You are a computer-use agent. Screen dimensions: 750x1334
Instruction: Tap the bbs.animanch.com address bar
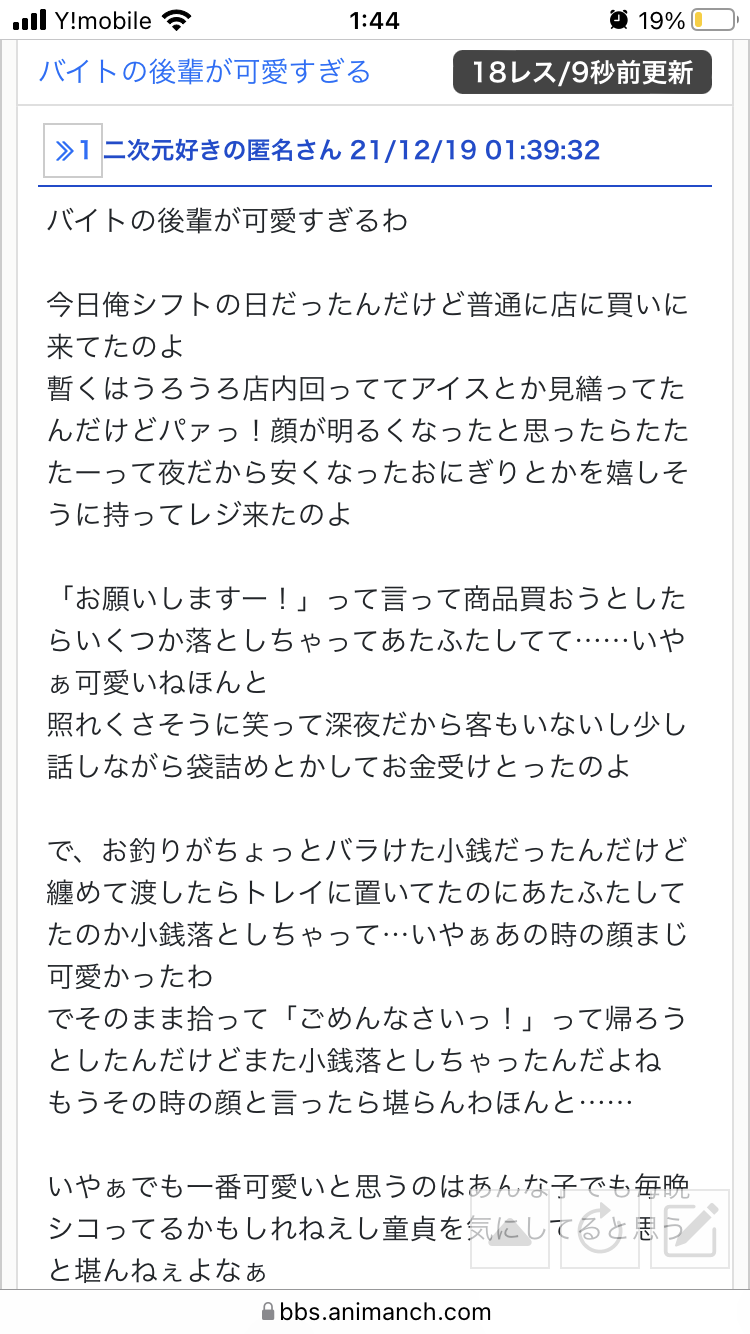coord(375,1311)
